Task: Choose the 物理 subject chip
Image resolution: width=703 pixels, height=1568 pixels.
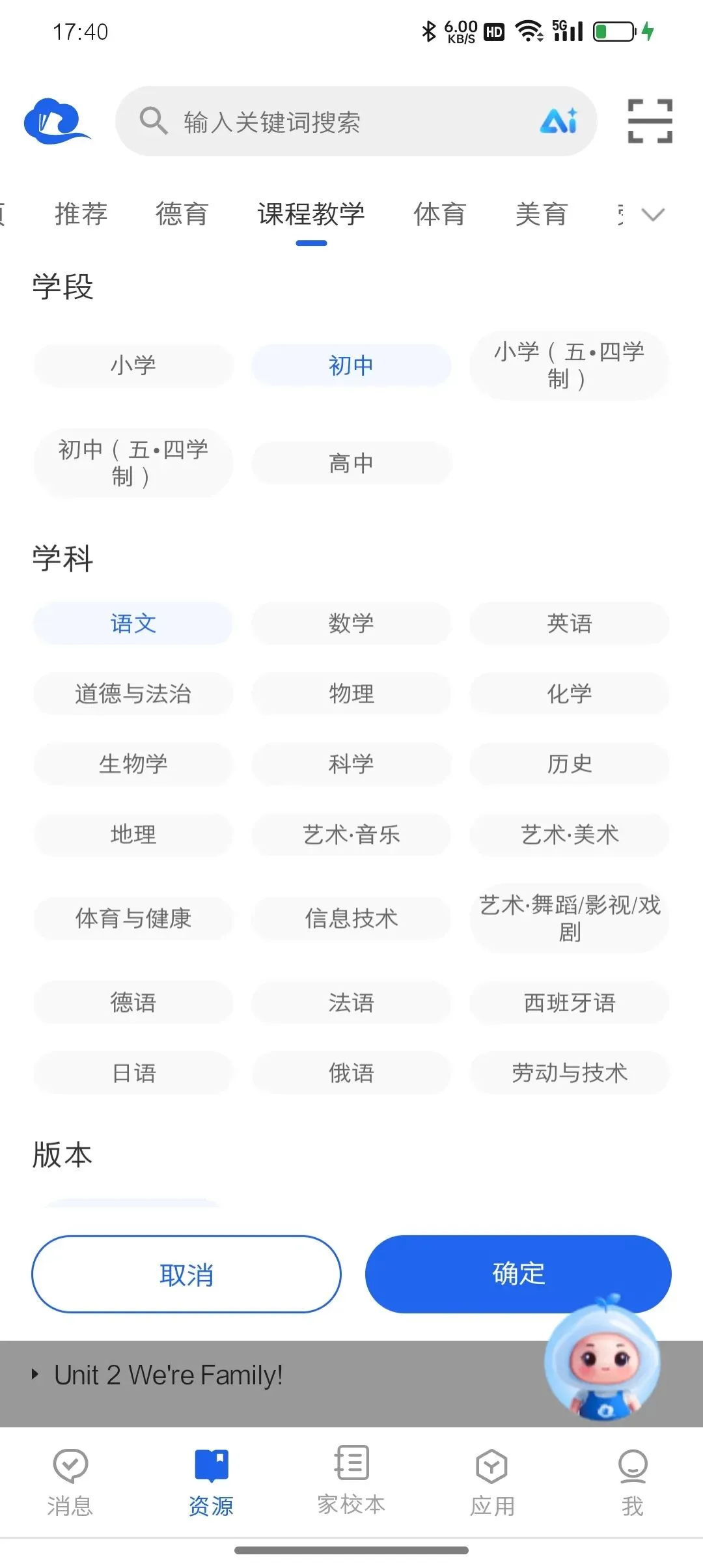Action: (351, 693)
